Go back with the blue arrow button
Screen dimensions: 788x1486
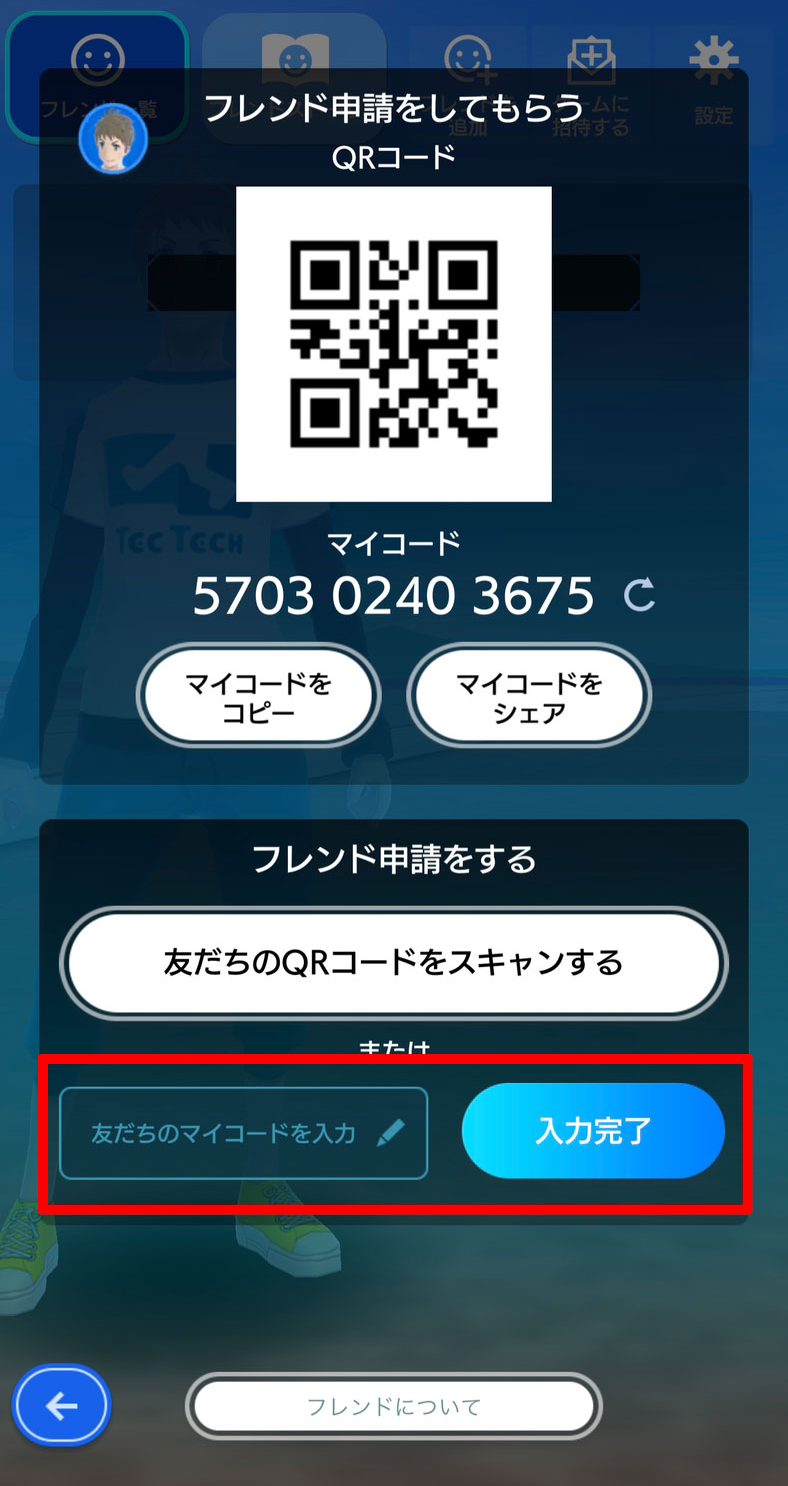click(x=62, y=1406)
